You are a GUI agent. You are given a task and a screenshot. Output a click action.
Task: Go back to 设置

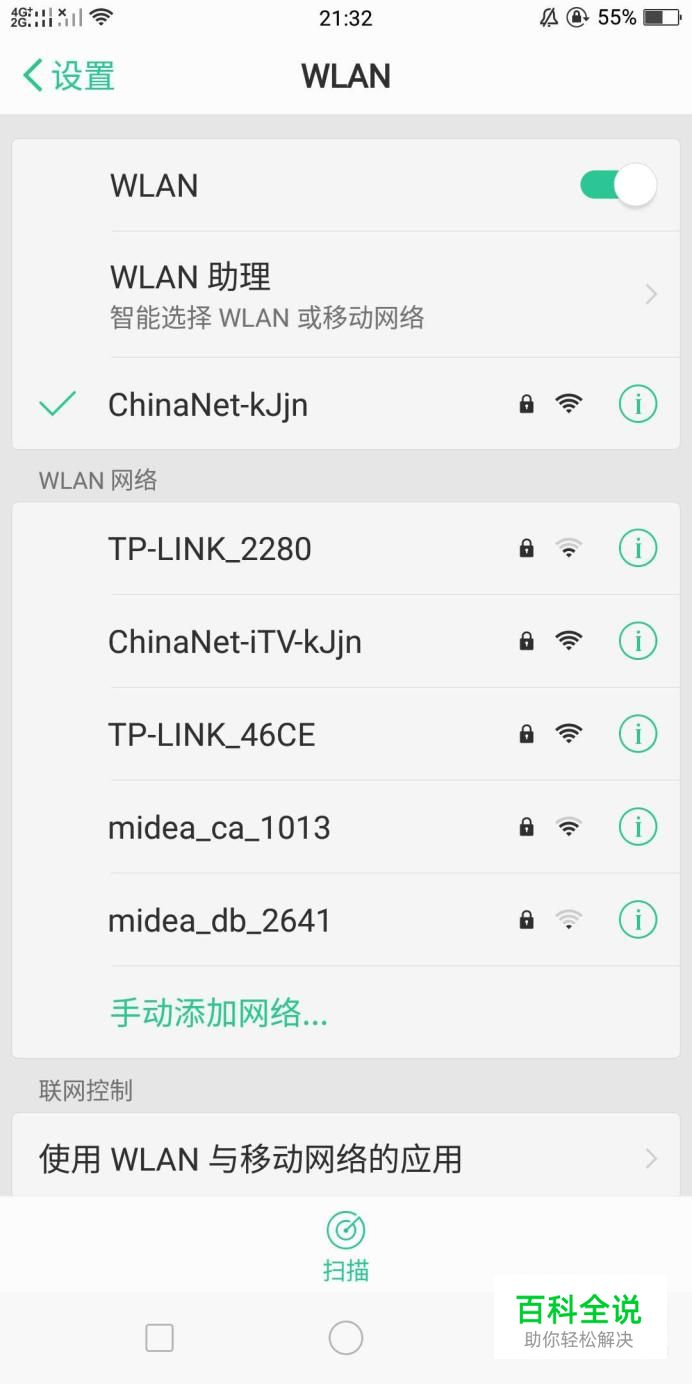[68, 76]
